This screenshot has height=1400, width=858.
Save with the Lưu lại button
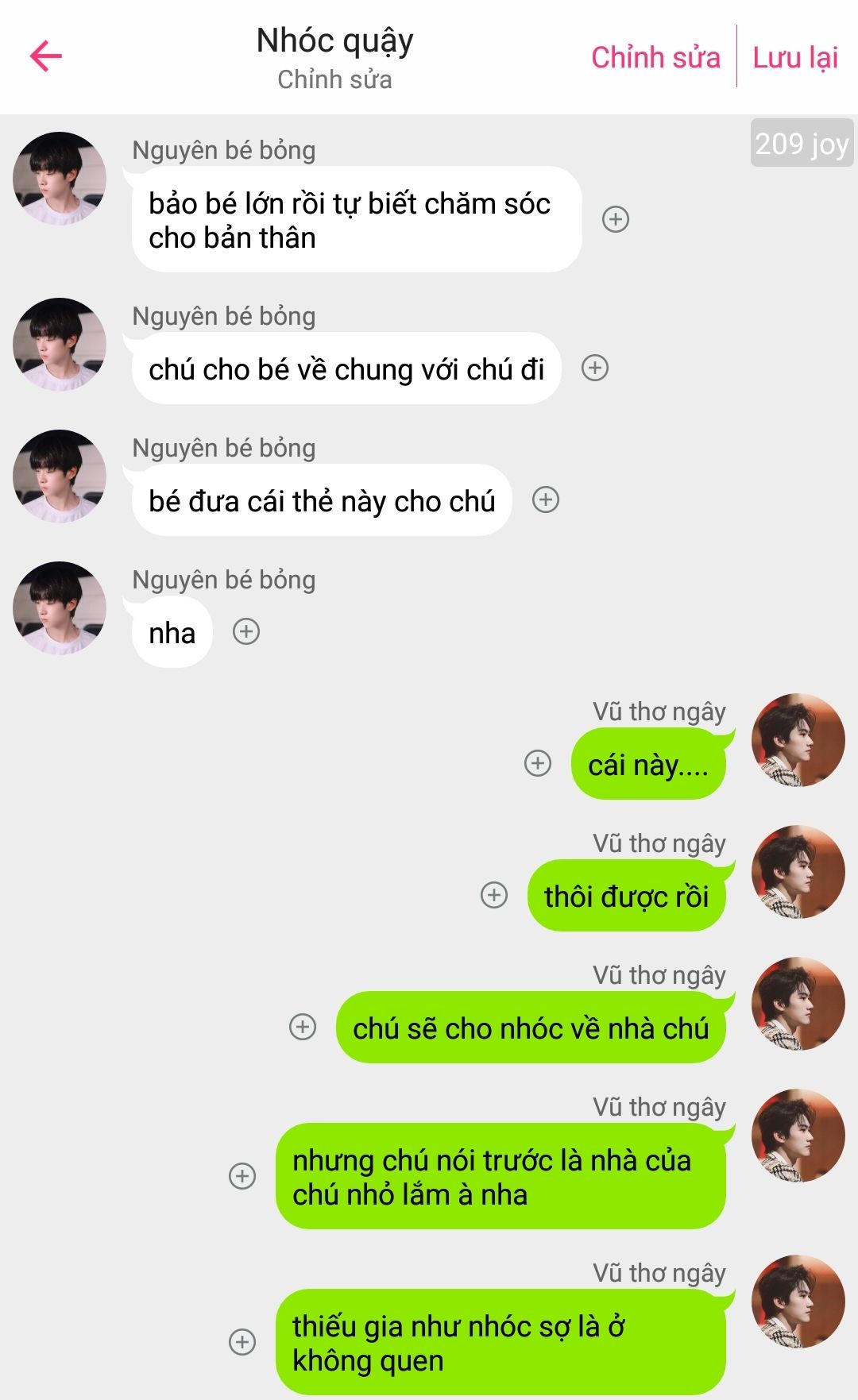(795, 57)
